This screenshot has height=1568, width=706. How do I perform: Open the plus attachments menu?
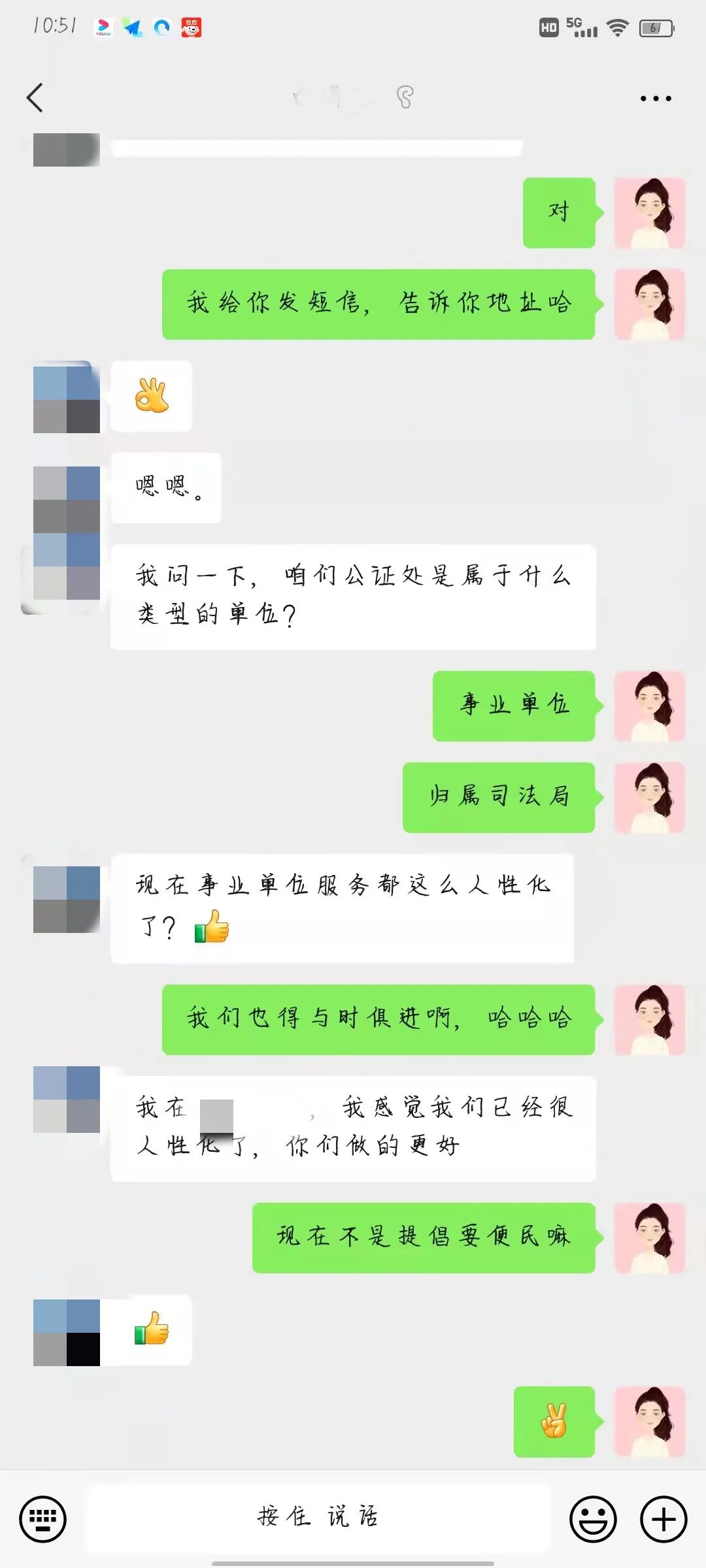[663, 1518]
